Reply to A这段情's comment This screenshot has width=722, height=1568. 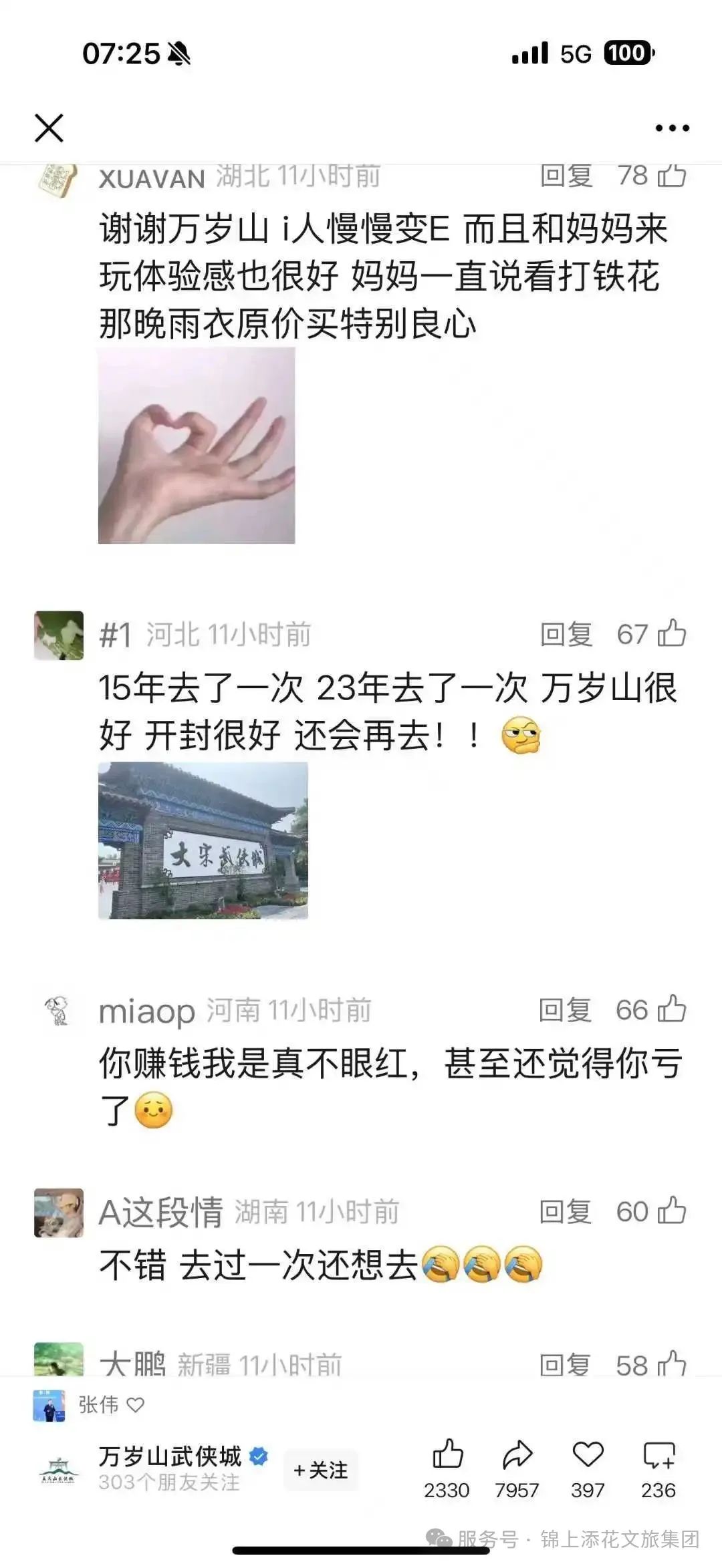tap(566, 1211)
